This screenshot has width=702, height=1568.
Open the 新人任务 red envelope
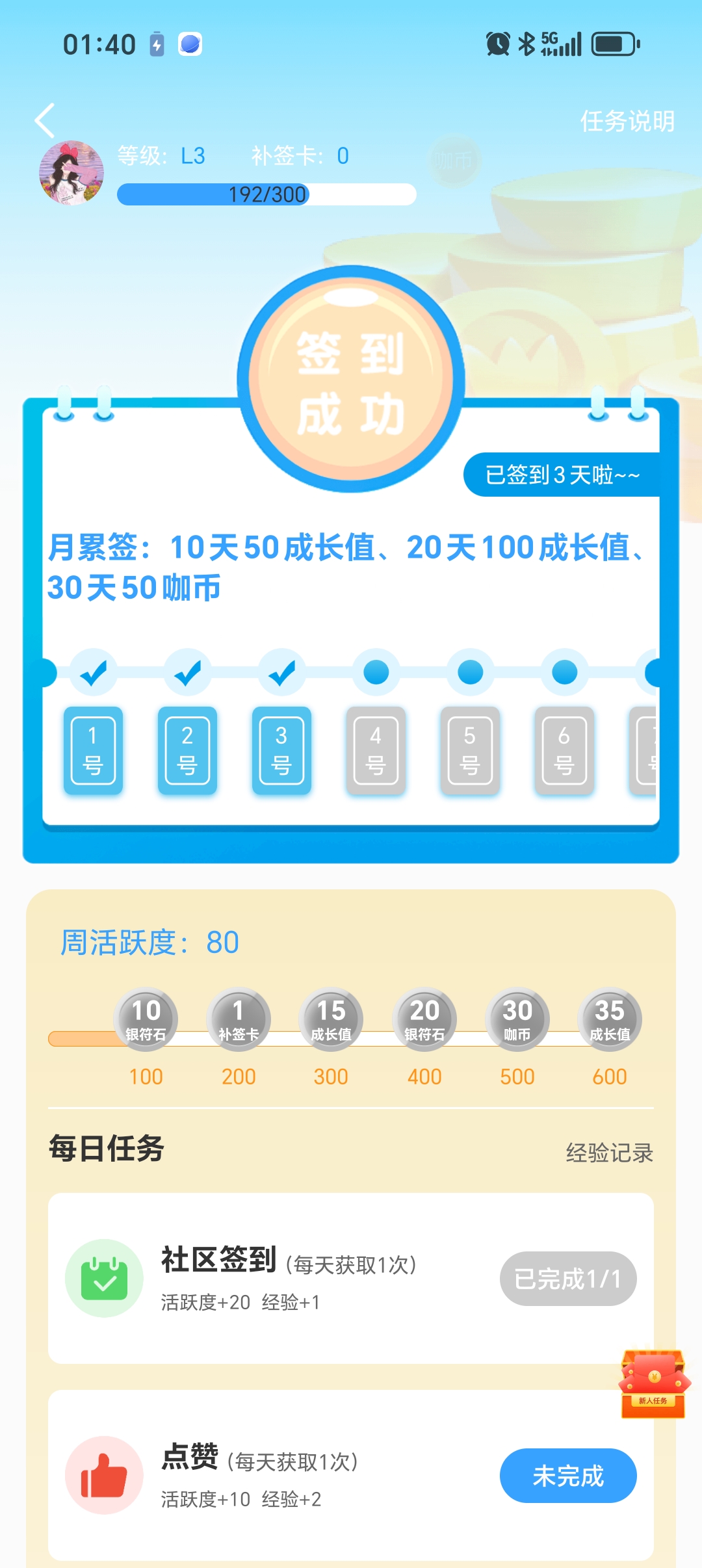click(x=653, y=1384)
